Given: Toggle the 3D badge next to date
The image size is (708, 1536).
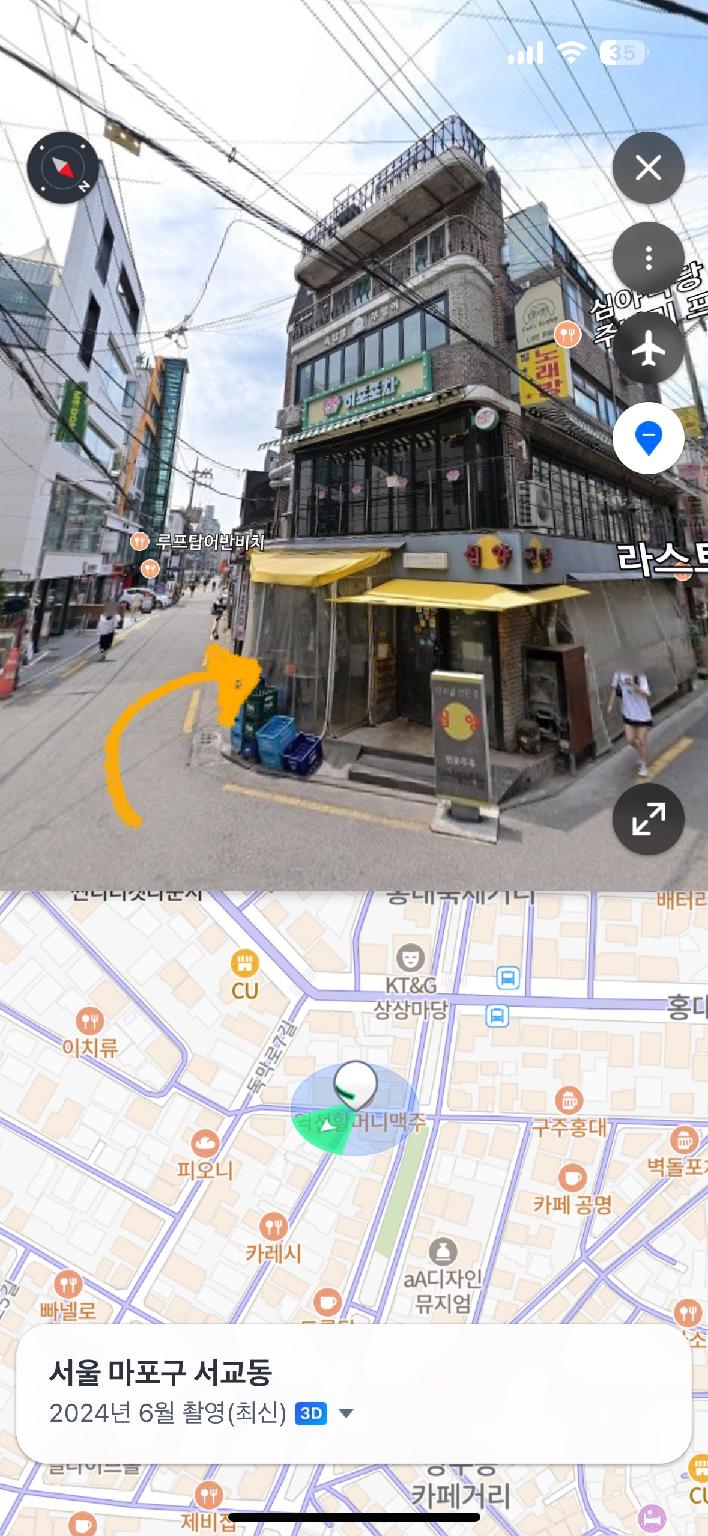Looking at the screenshot, I should 311,1413.
